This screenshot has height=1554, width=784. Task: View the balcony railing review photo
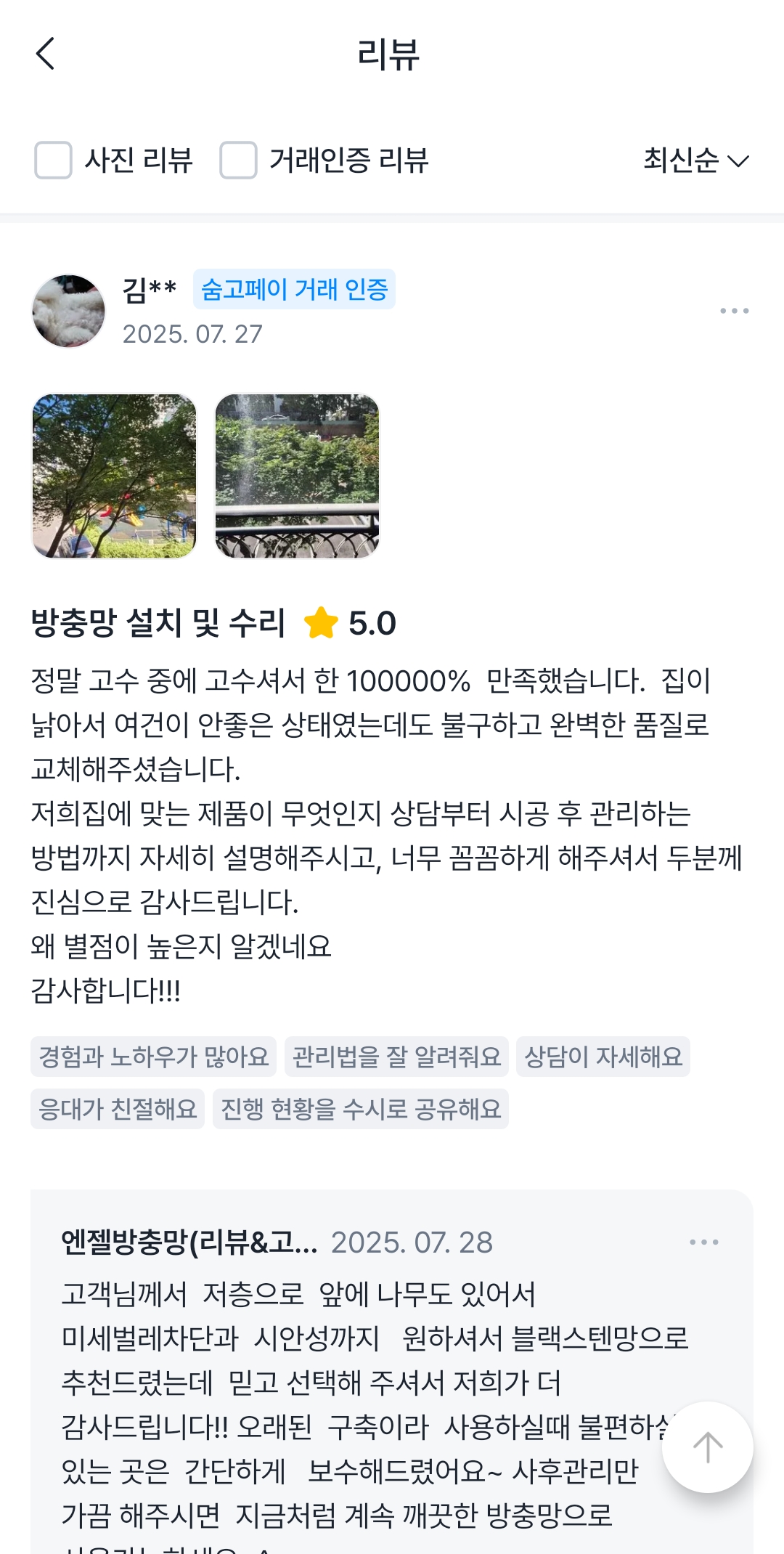point(298,476)
